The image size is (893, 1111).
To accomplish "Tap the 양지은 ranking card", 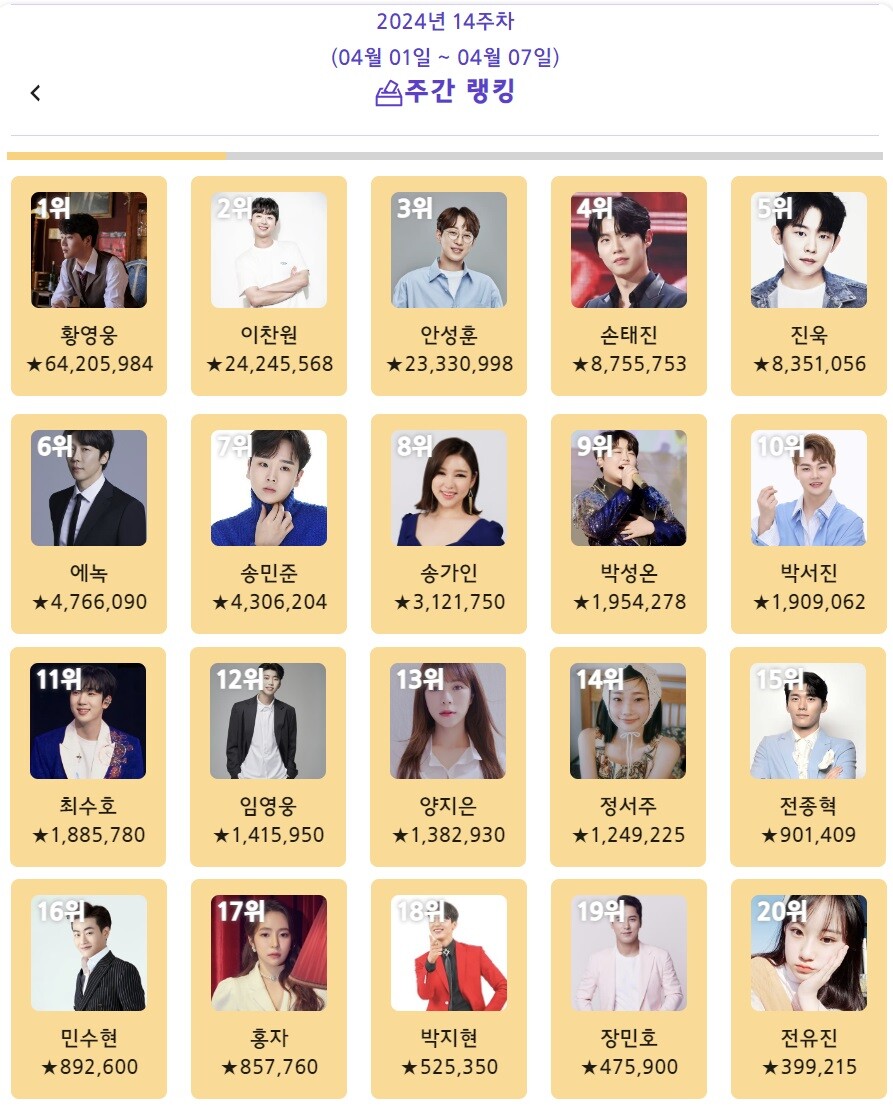I will [x=449, y=756].
